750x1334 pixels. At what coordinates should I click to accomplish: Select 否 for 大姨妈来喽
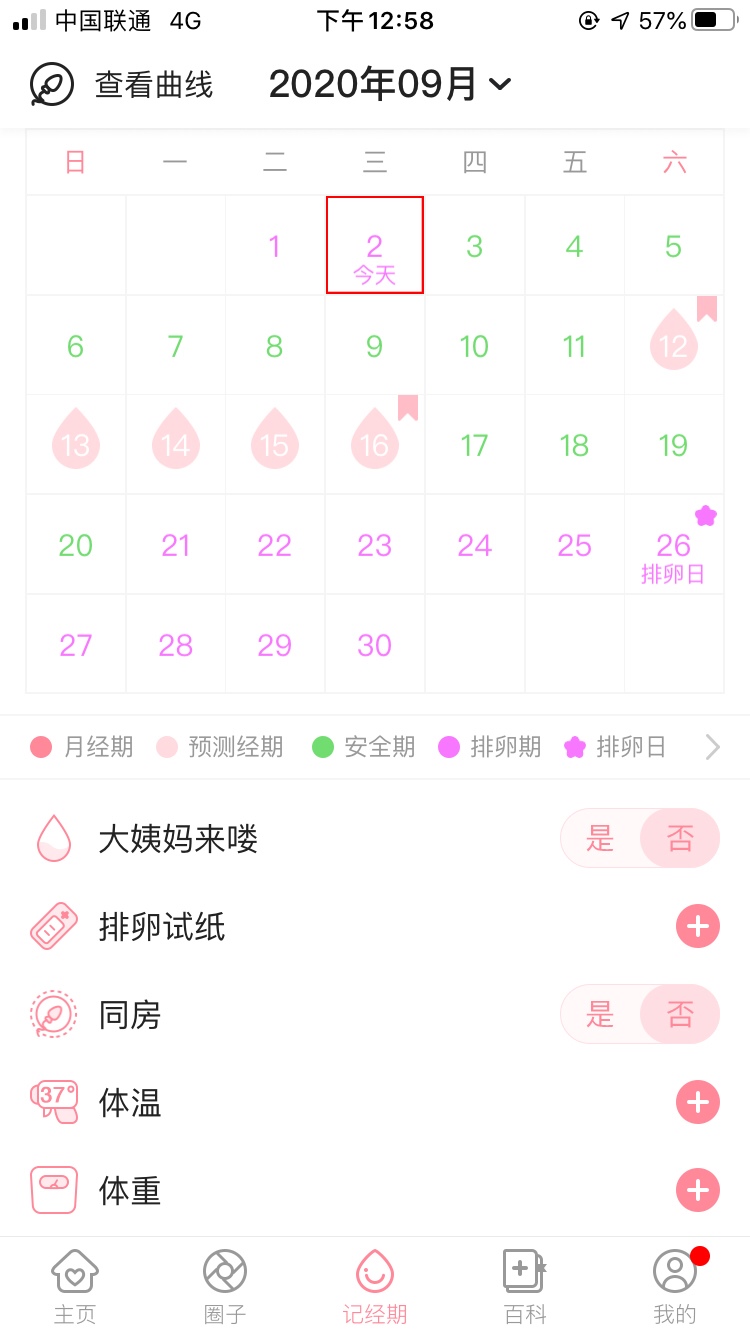(680, 838)
